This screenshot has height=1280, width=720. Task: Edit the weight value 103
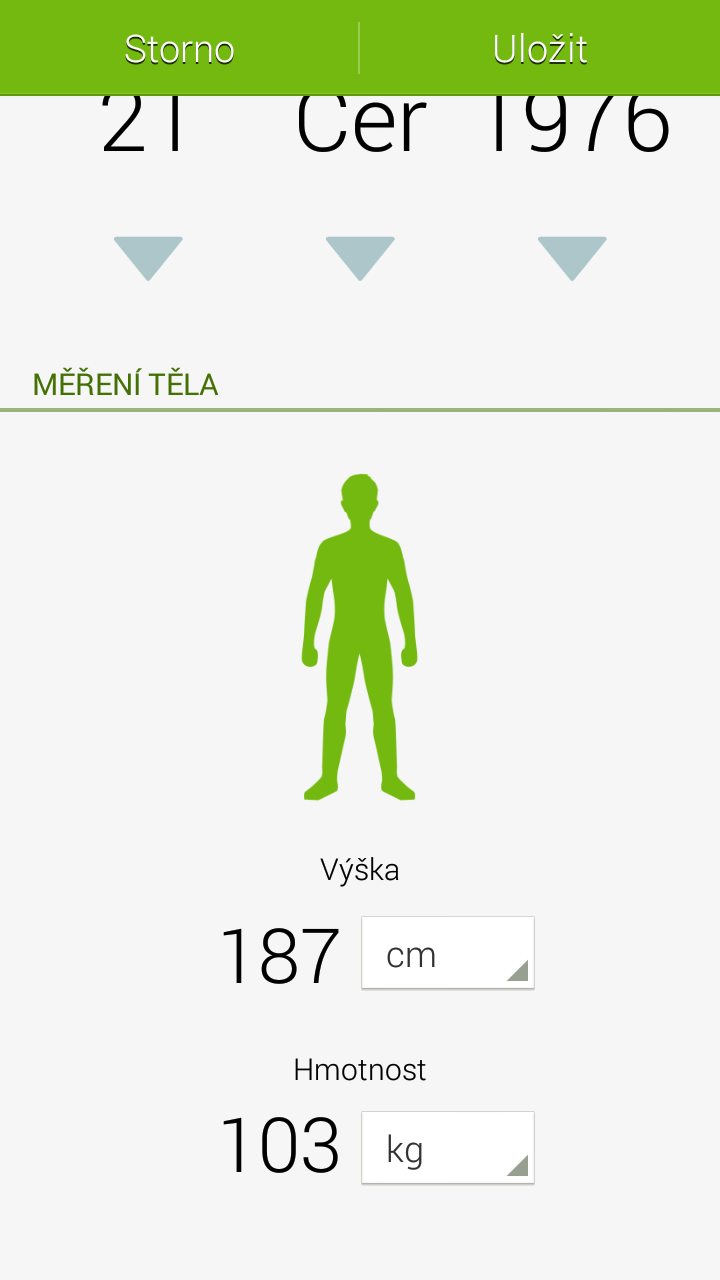(280, 1146)
